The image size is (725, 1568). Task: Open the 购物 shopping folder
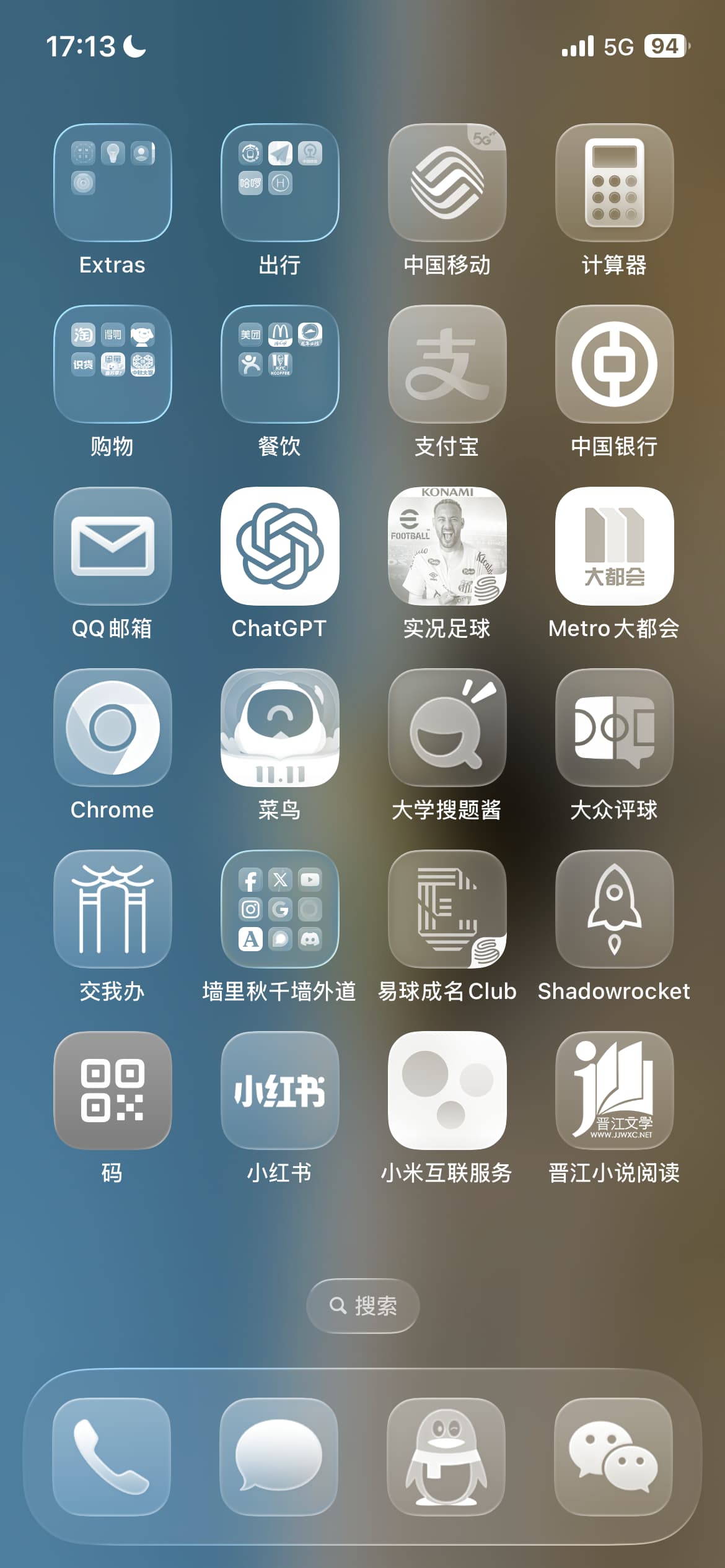click(x=112, y=364)
